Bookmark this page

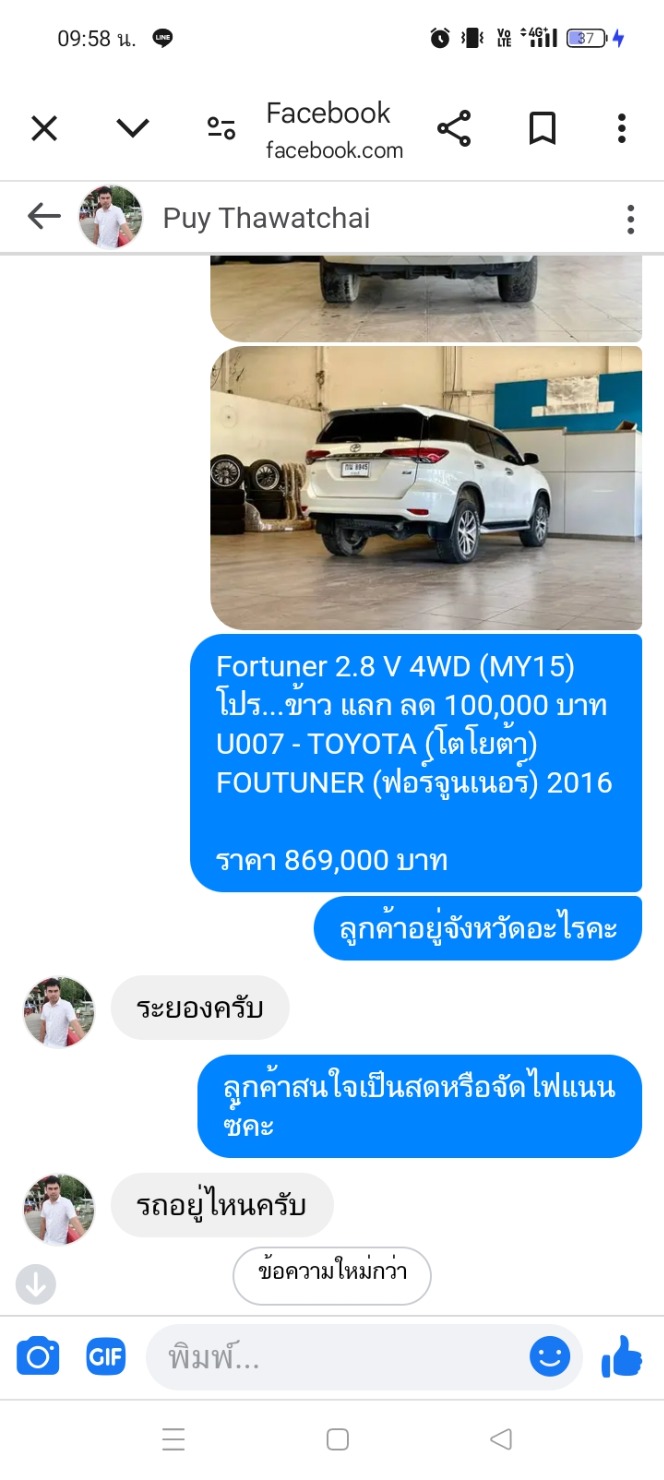click(x=542, y=128)
